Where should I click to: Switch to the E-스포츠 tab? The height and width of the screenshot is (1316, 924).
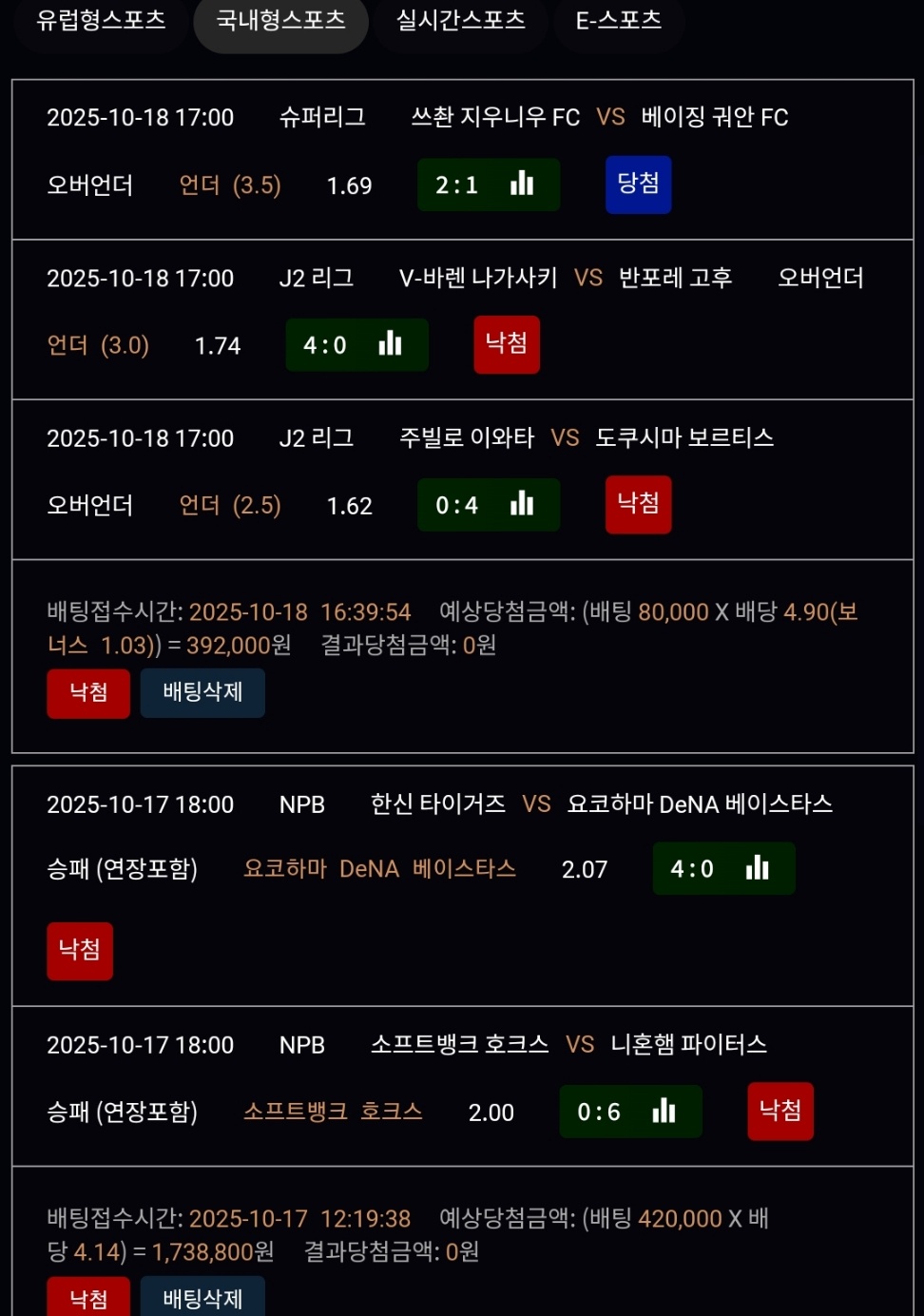(x=619, y=20)
